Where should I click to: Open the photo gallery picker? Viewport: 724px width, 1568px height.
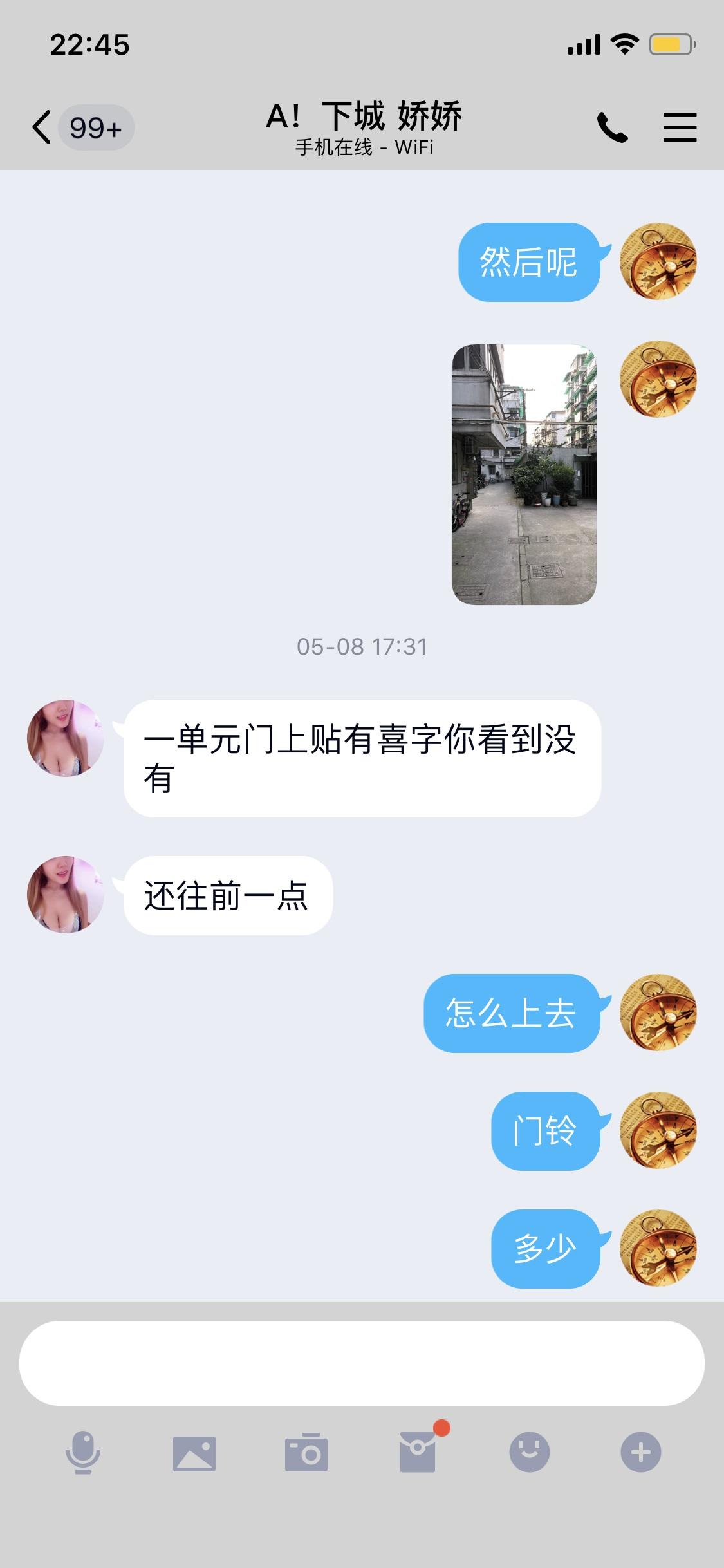point(194,1453)
